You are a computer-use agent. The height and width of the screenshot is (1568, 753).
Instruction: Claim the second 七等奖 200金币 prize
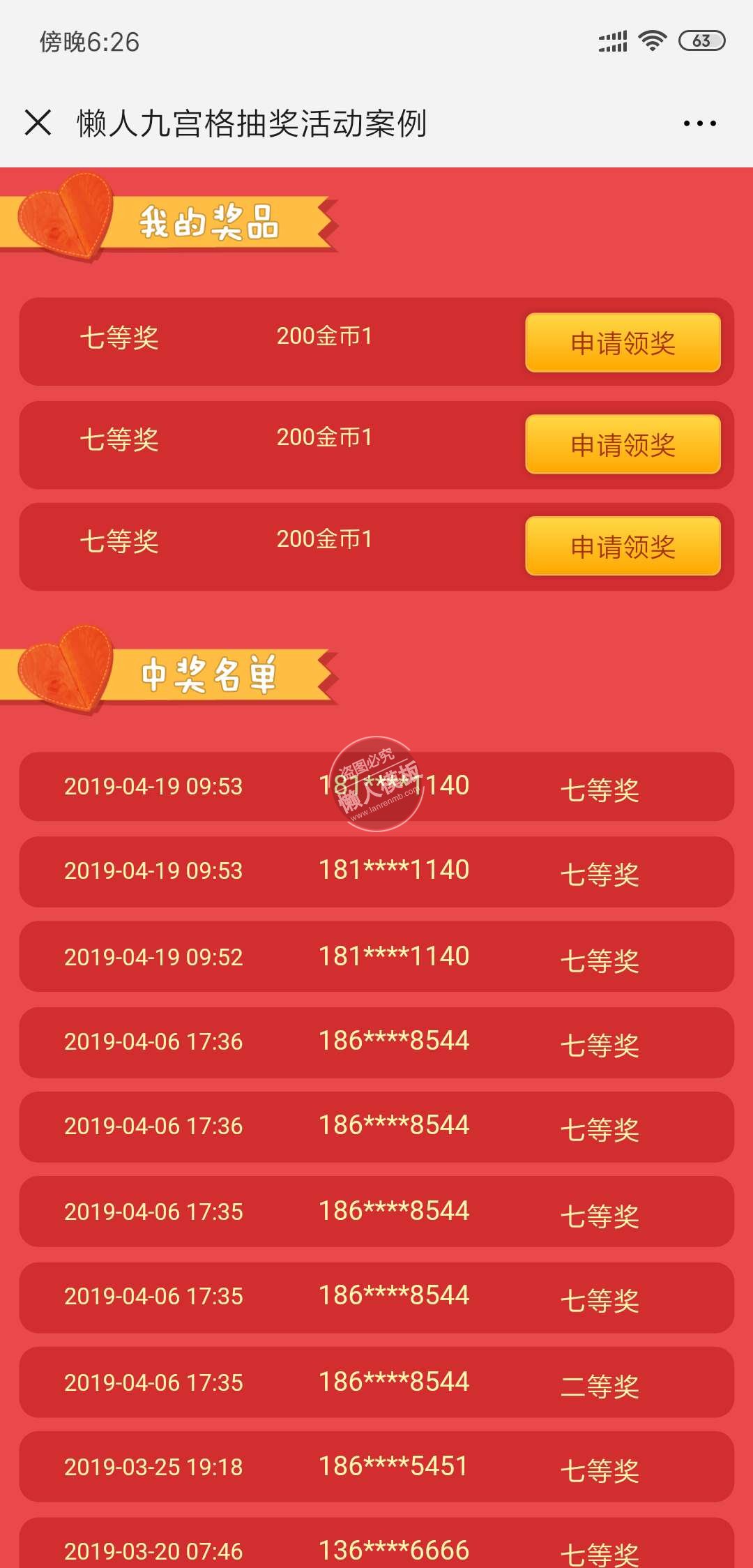coord(623,444)
